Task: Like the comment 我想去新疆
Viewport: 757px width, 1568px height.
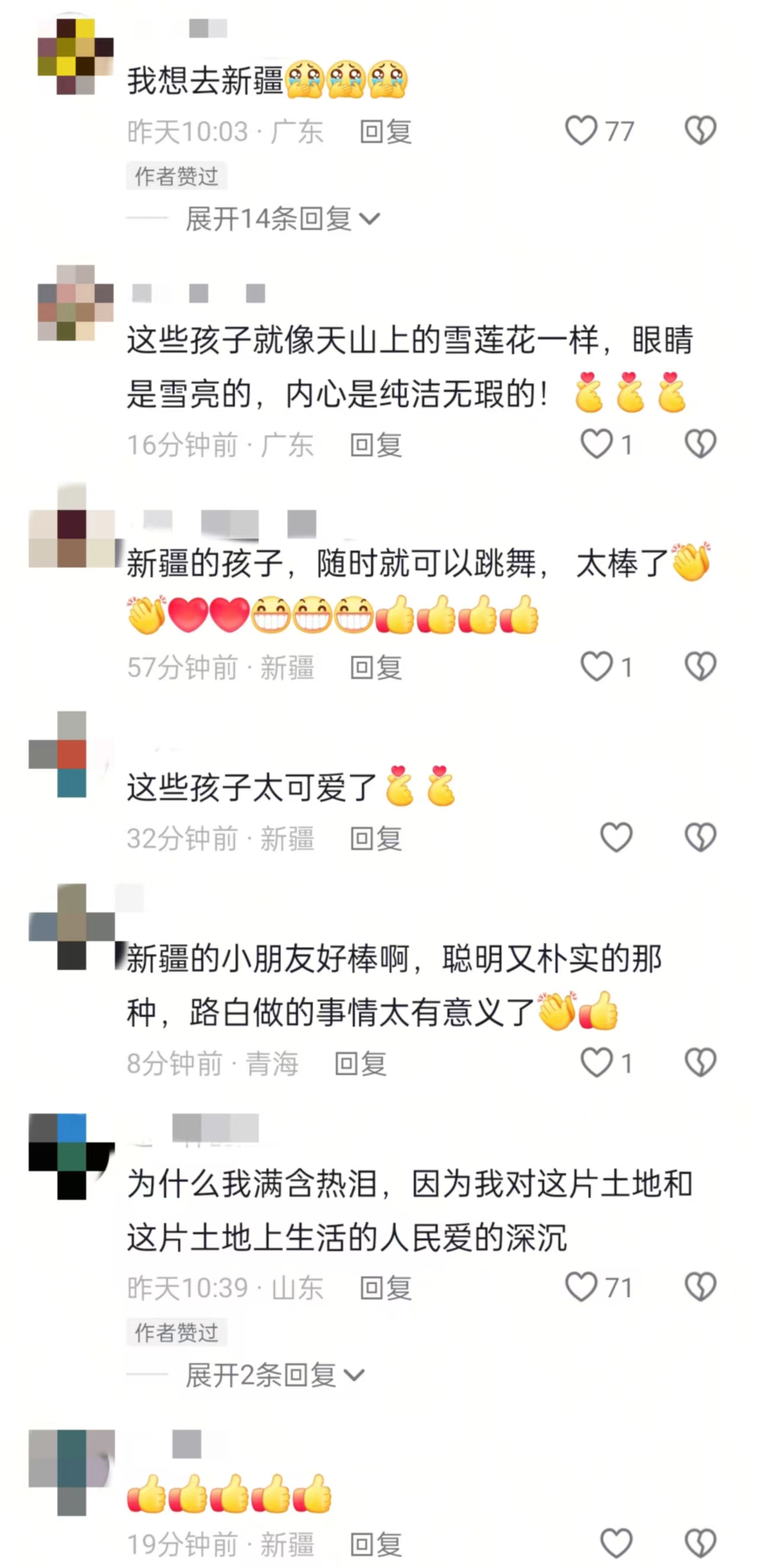Action: (x=581, y=131)
